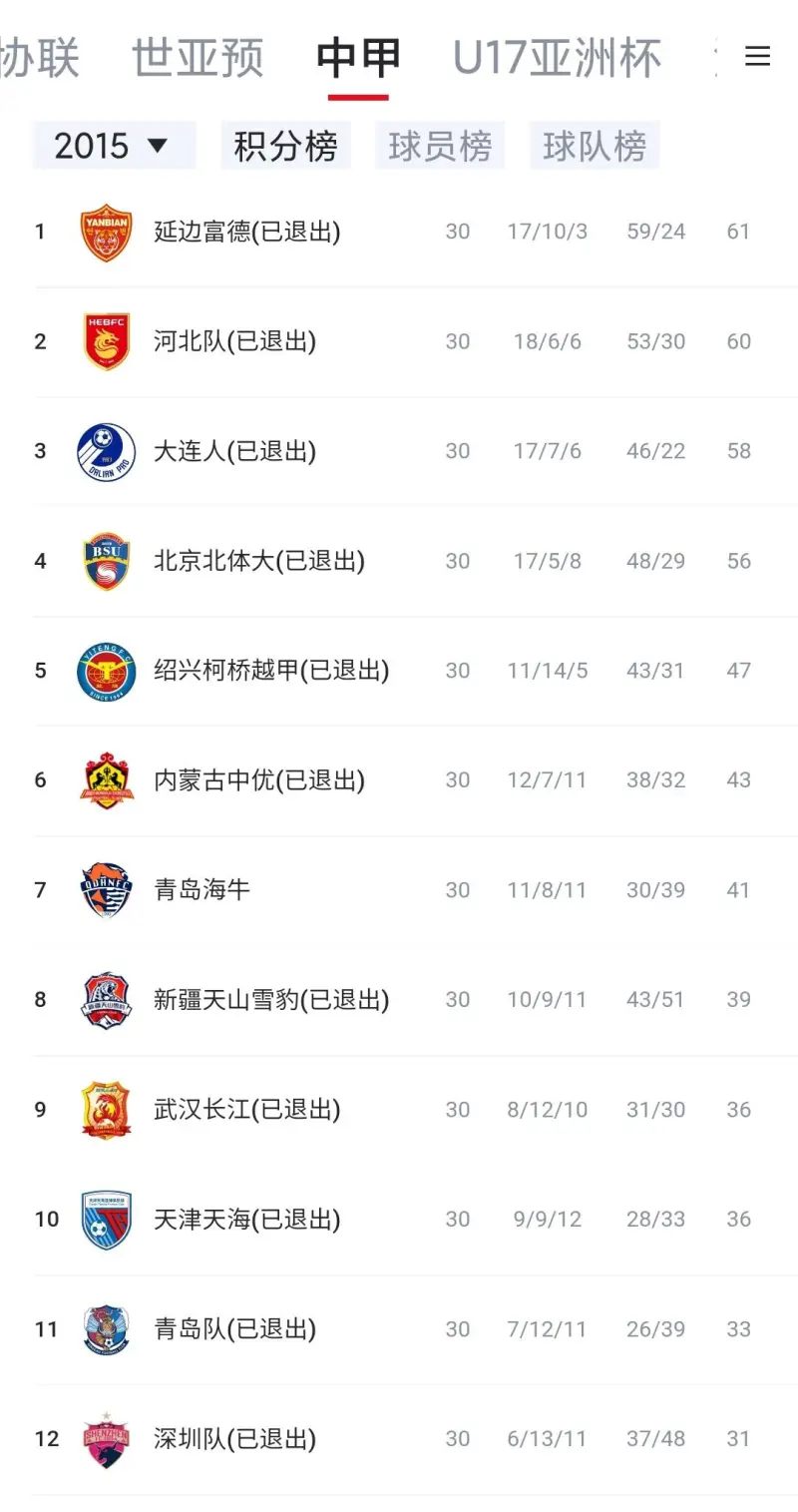
Task: Switch to 球员榜 player rankings
Action: tap(440, 146)
